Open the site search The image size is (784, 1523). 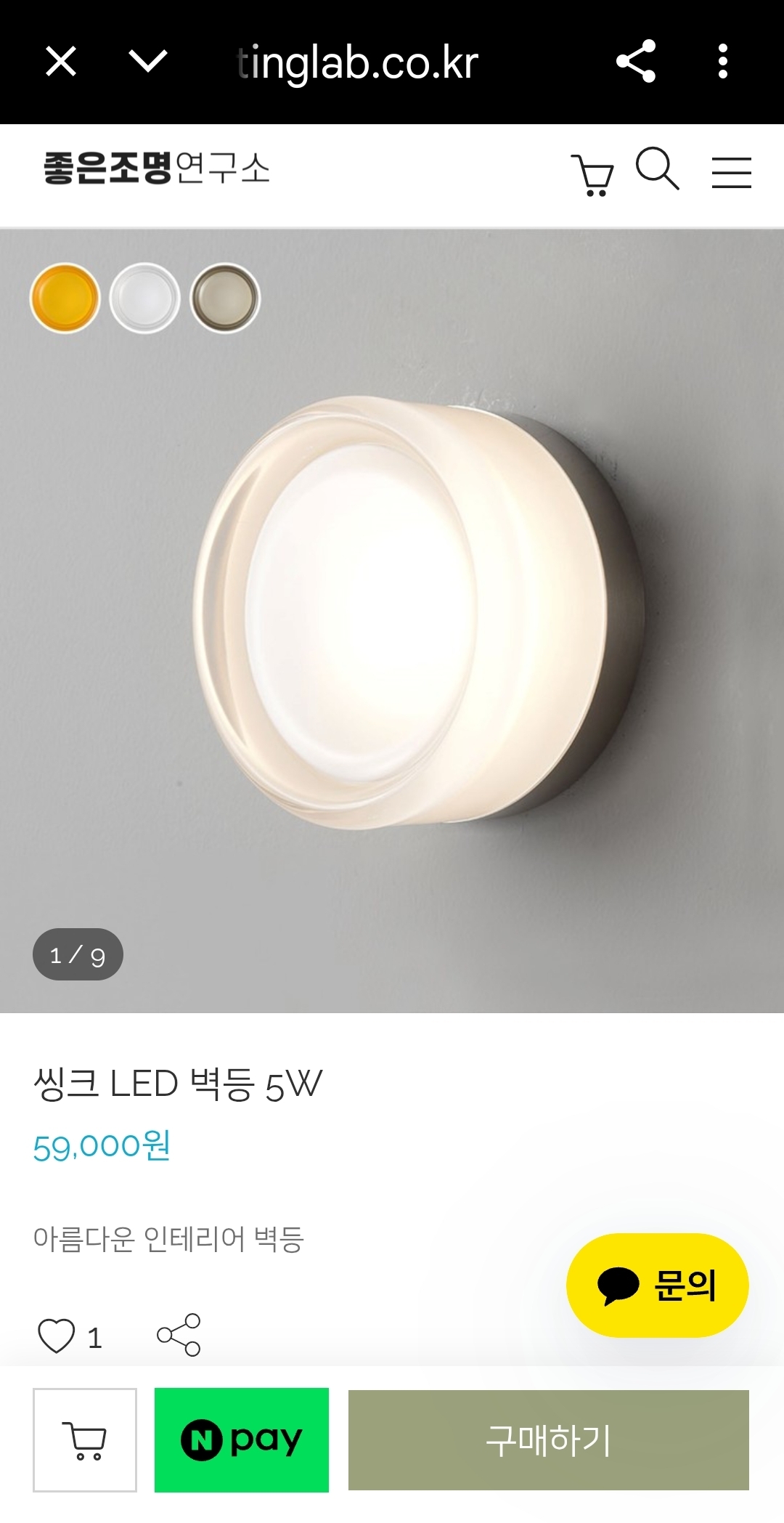click(x=657, y=169)
